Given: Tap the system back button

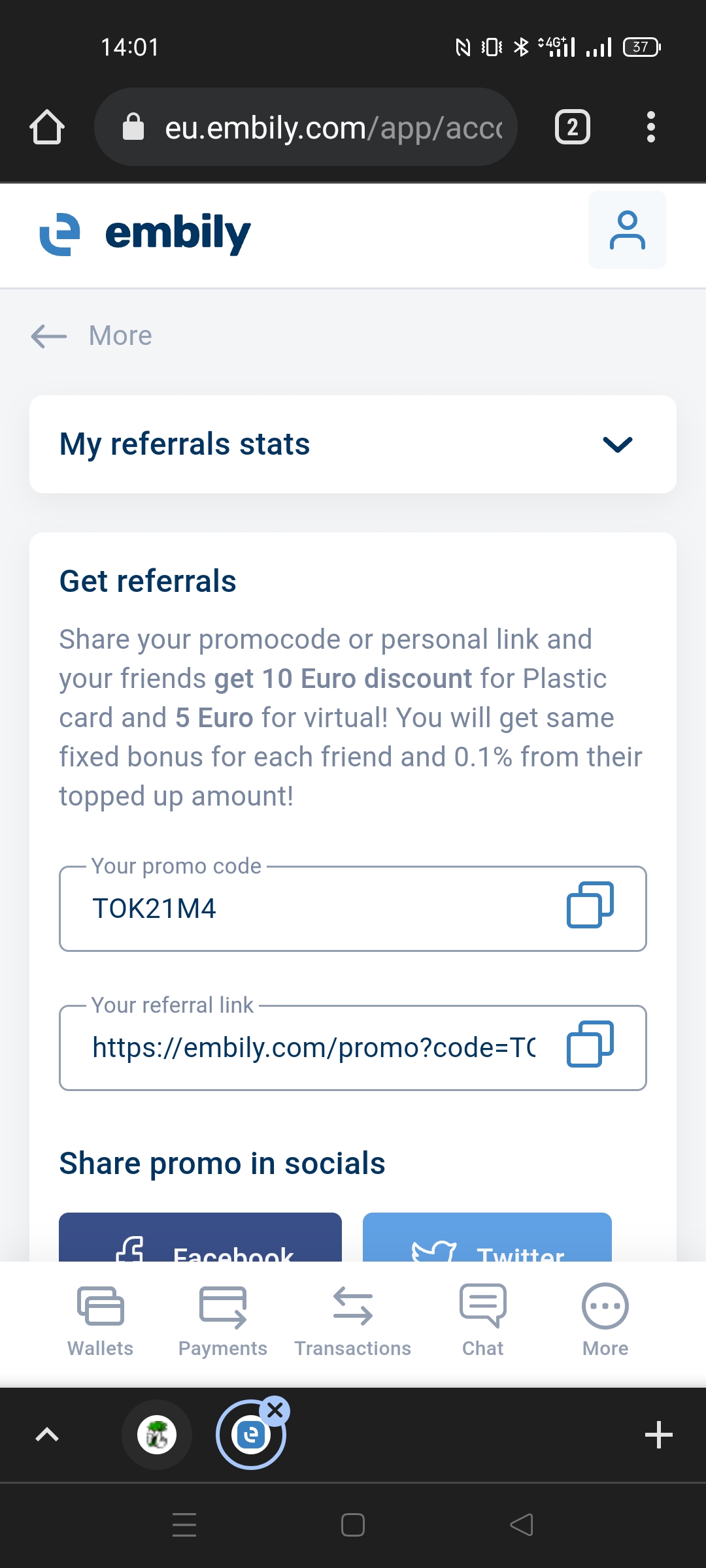Looking at the screenshot, I should point(522,1525).
